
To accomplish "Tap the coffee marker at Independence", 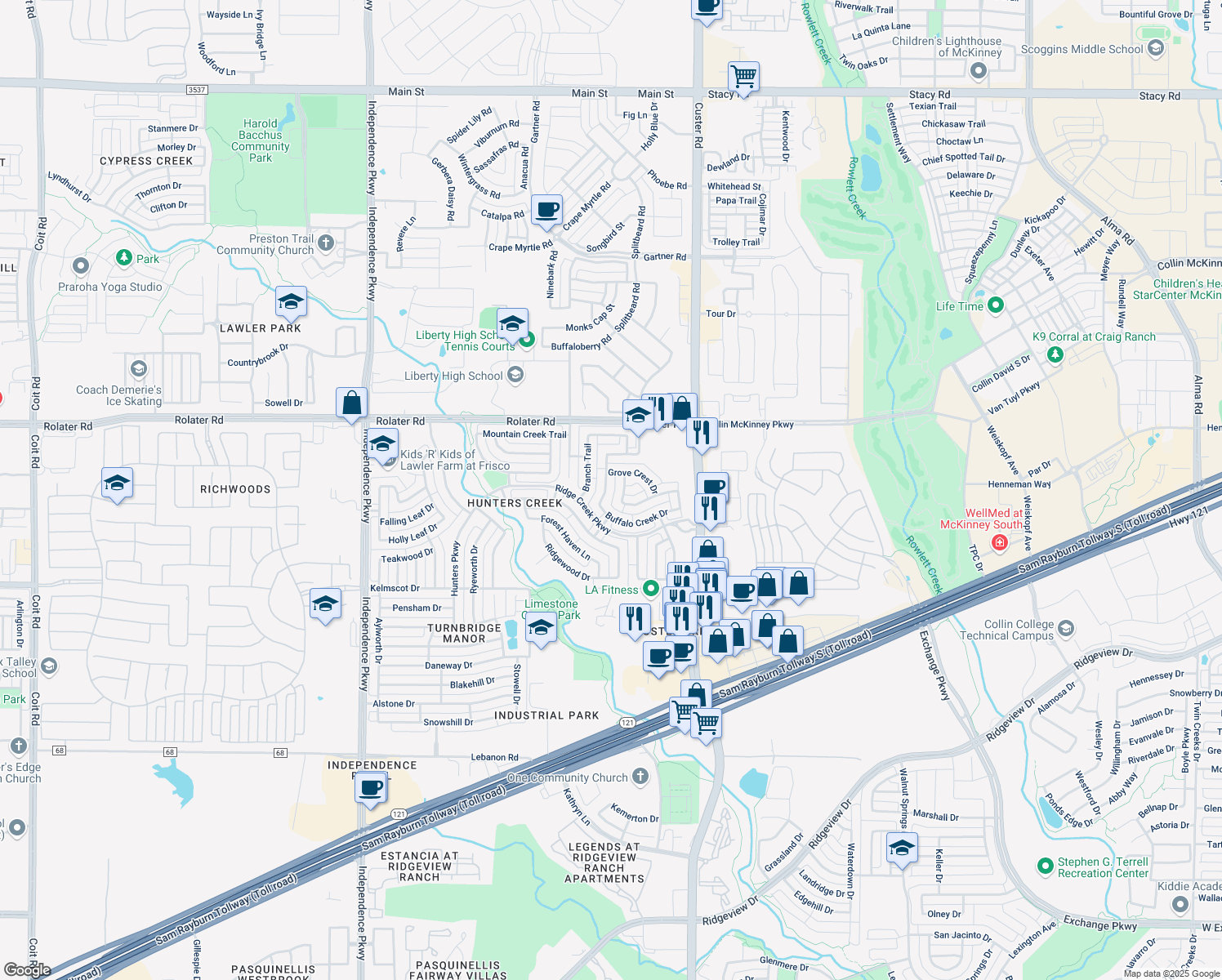I will [371, 788].
